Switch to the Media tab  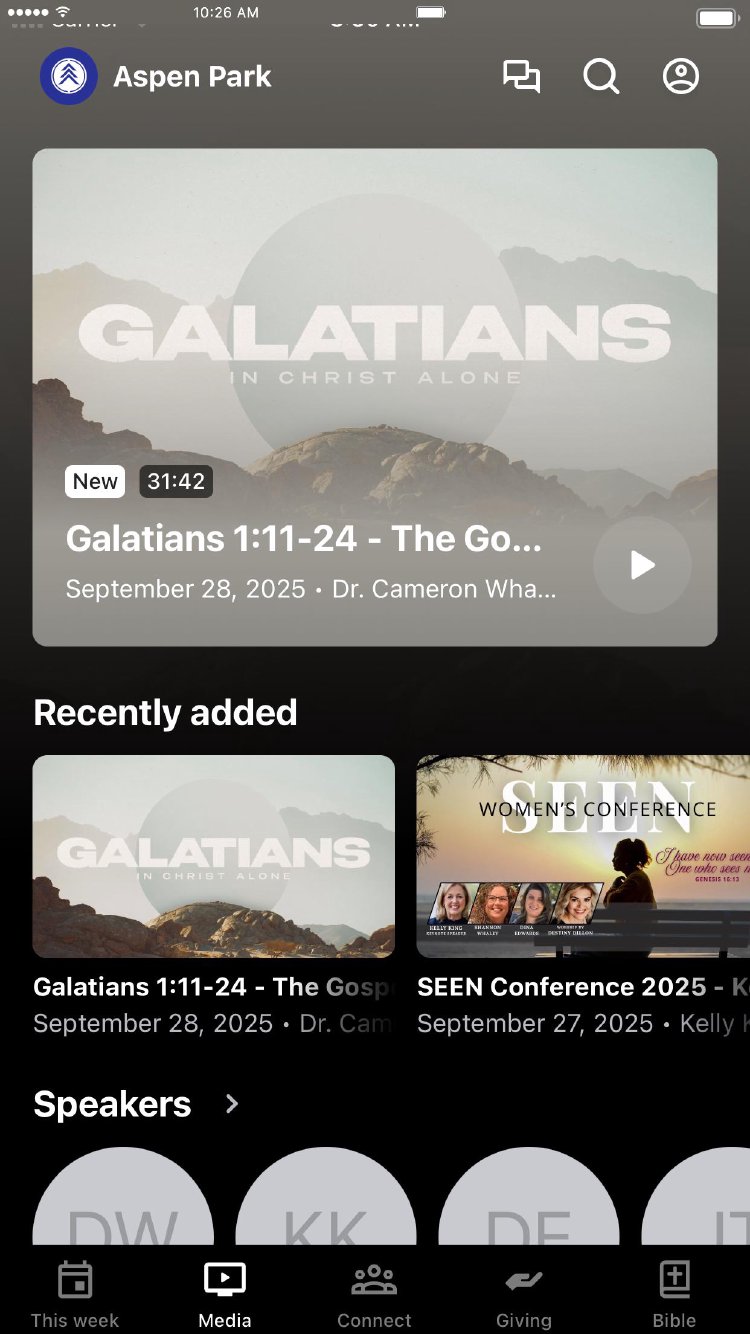point(225,1294)
